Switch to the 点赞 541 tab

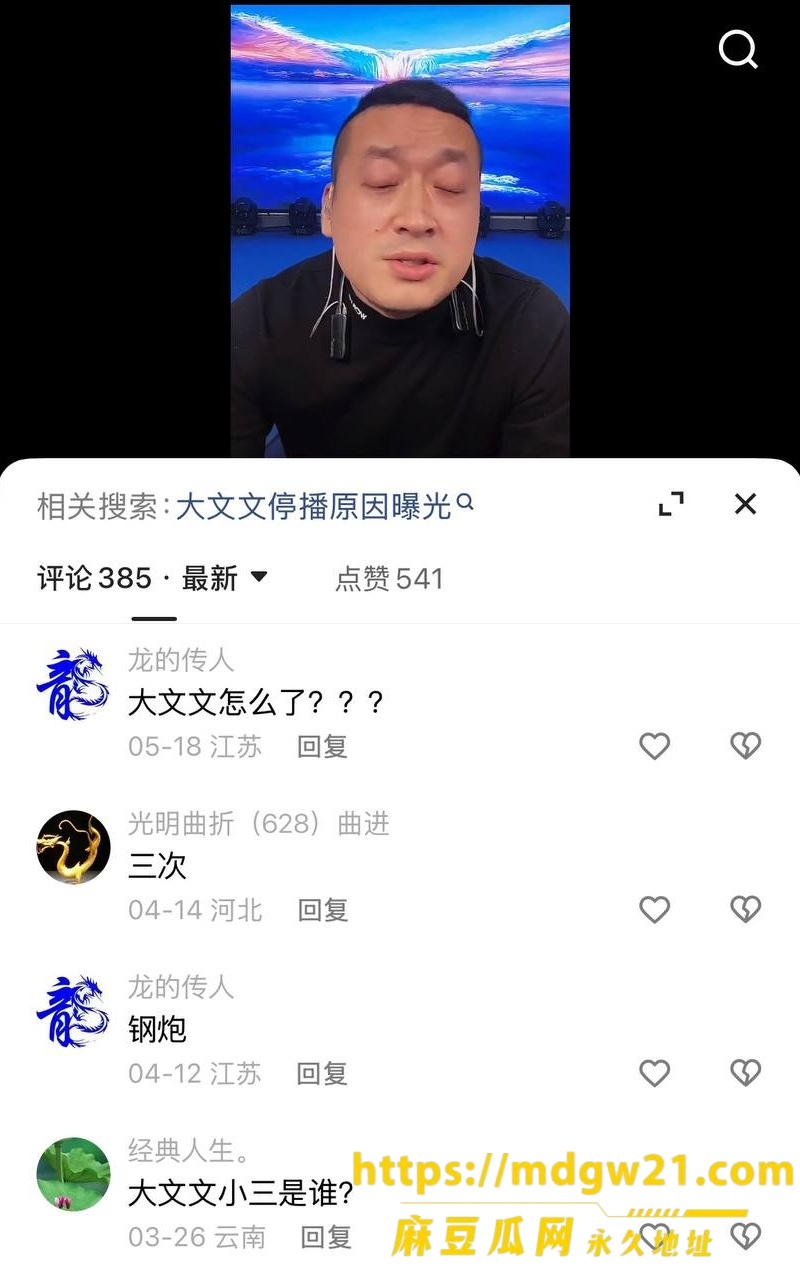[x=389, y=579]
